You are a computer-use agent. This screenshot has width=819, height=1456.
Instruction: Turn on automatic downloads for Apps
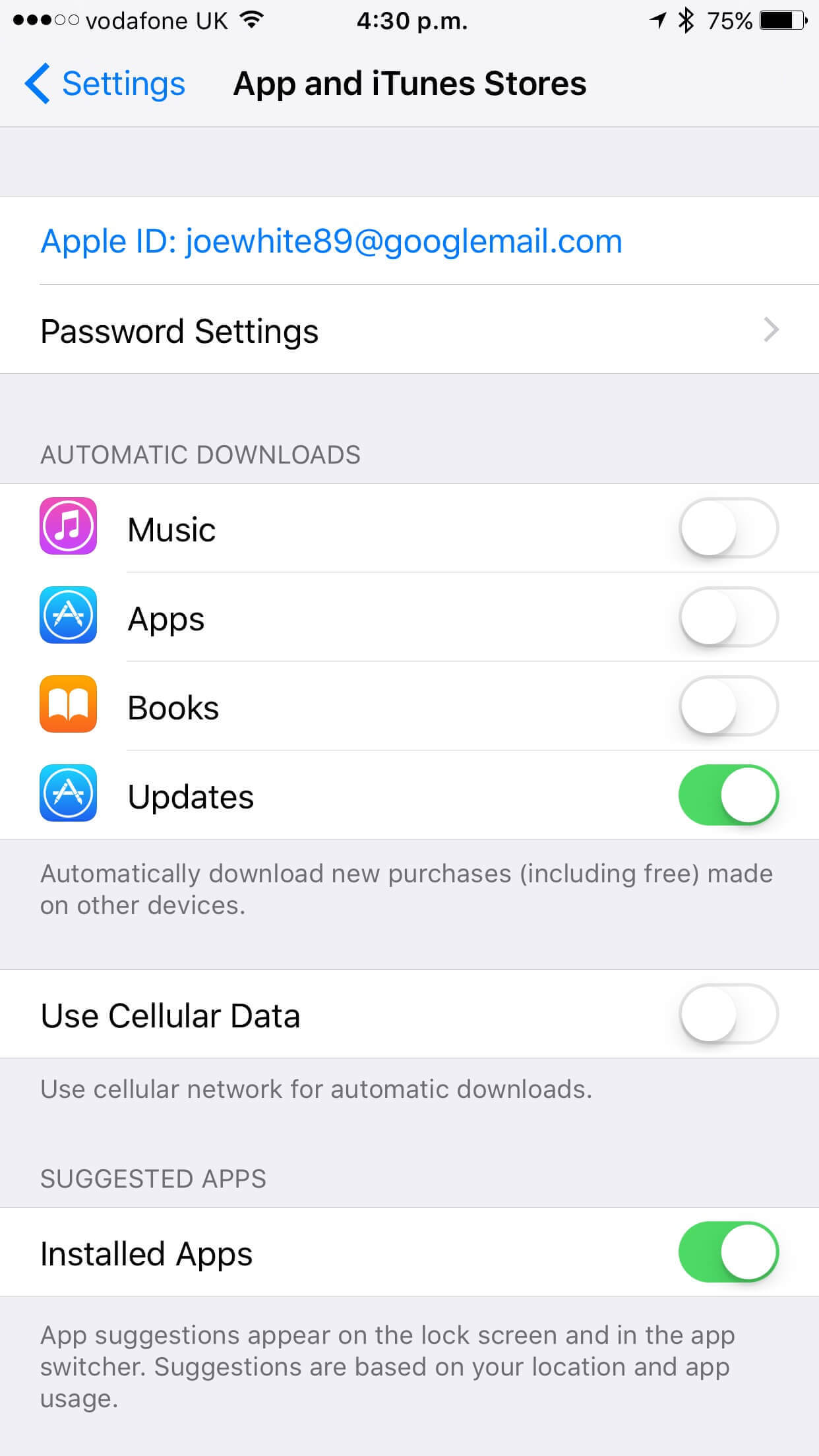729,617
